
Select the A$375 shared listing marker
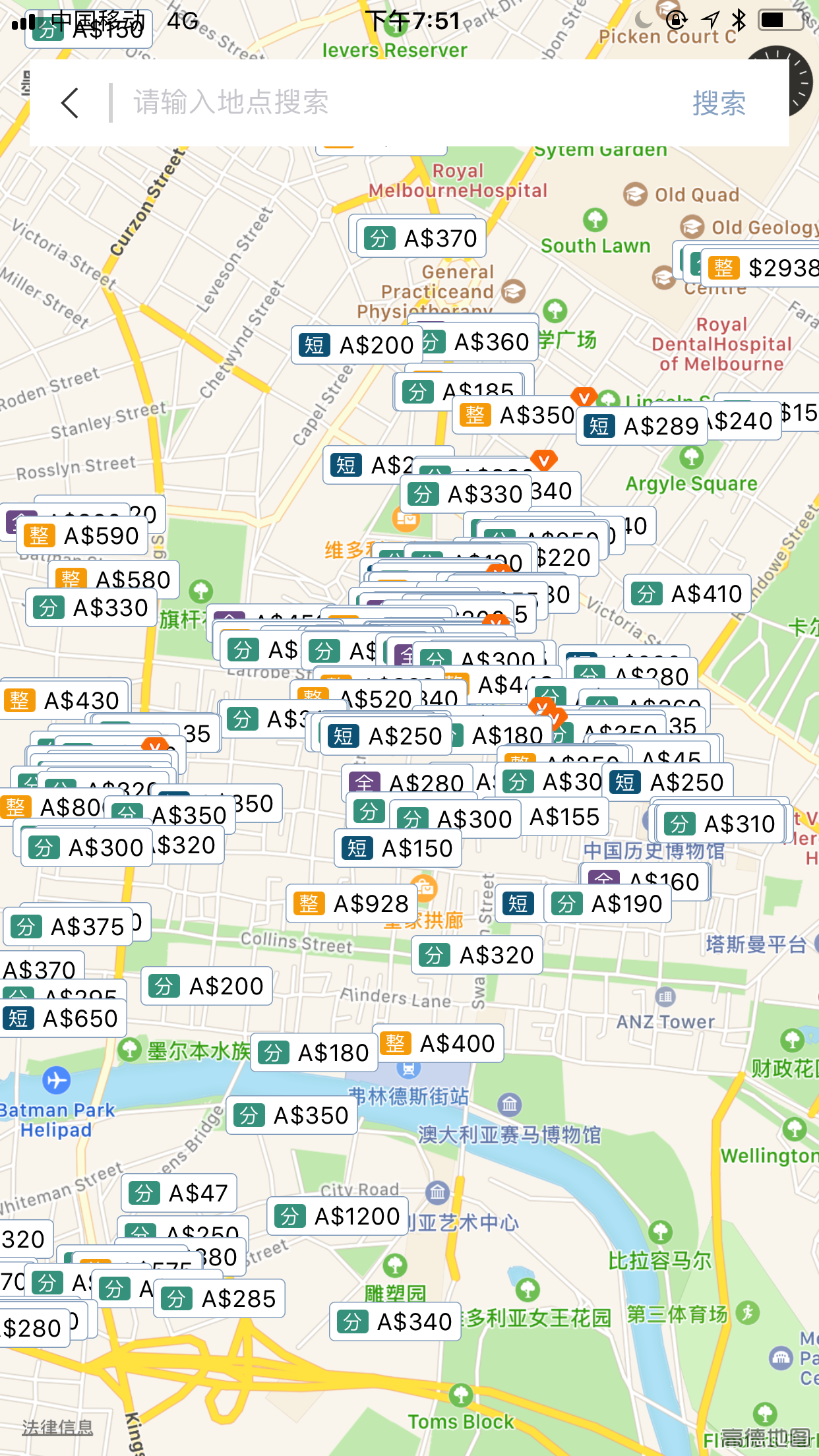point(69,927)
